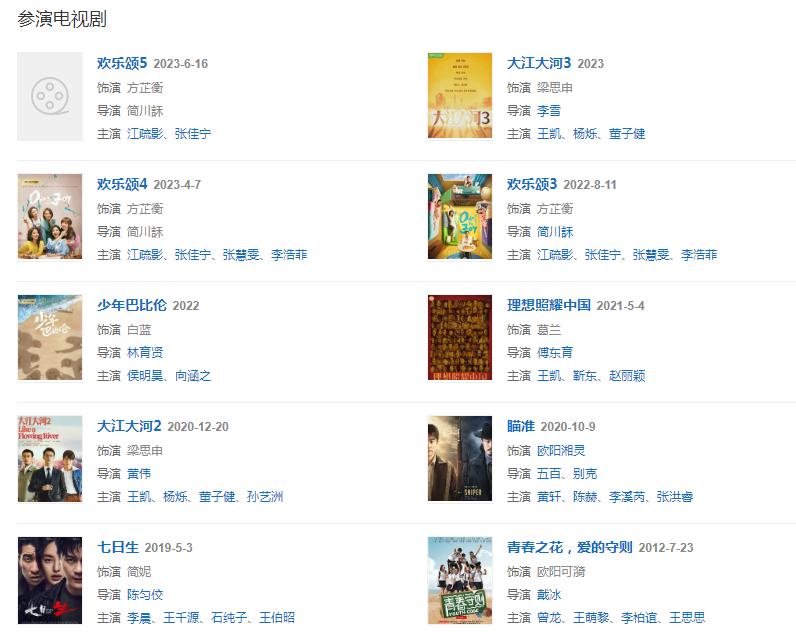Viewport: 796px width, 635px height.
Task: Open the 大江大河3 title link
Action: click(x=539, y=63)
